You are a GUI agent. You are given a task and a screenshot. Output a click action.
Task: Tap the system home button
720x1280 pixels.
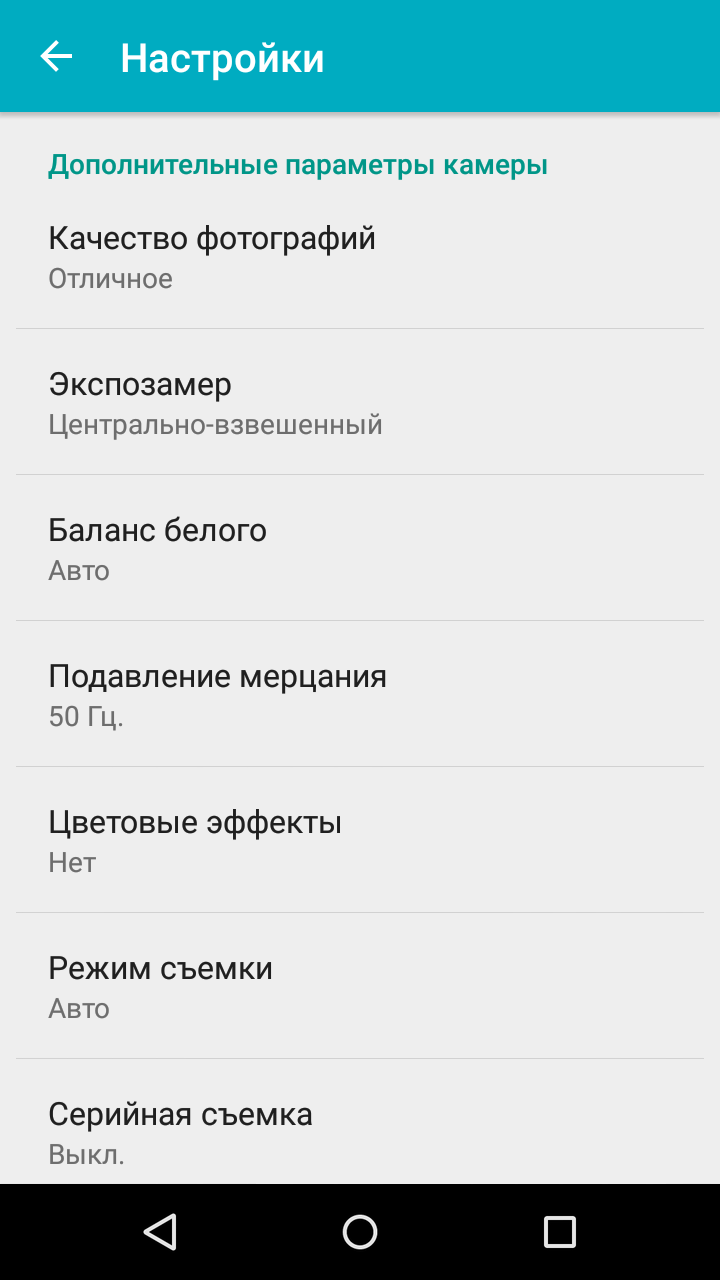pyautogui.click(x=360, y=1232)
